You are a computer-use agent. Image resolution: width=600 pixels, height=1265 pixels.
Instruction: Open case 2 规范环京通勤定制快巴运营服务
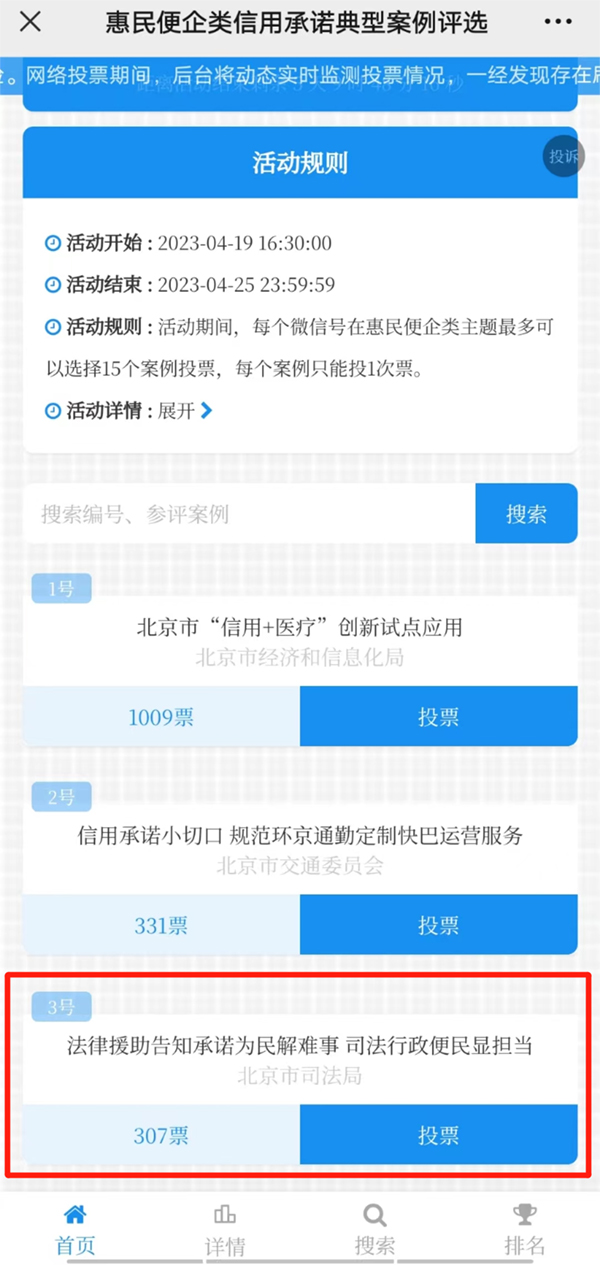point(300,836)
